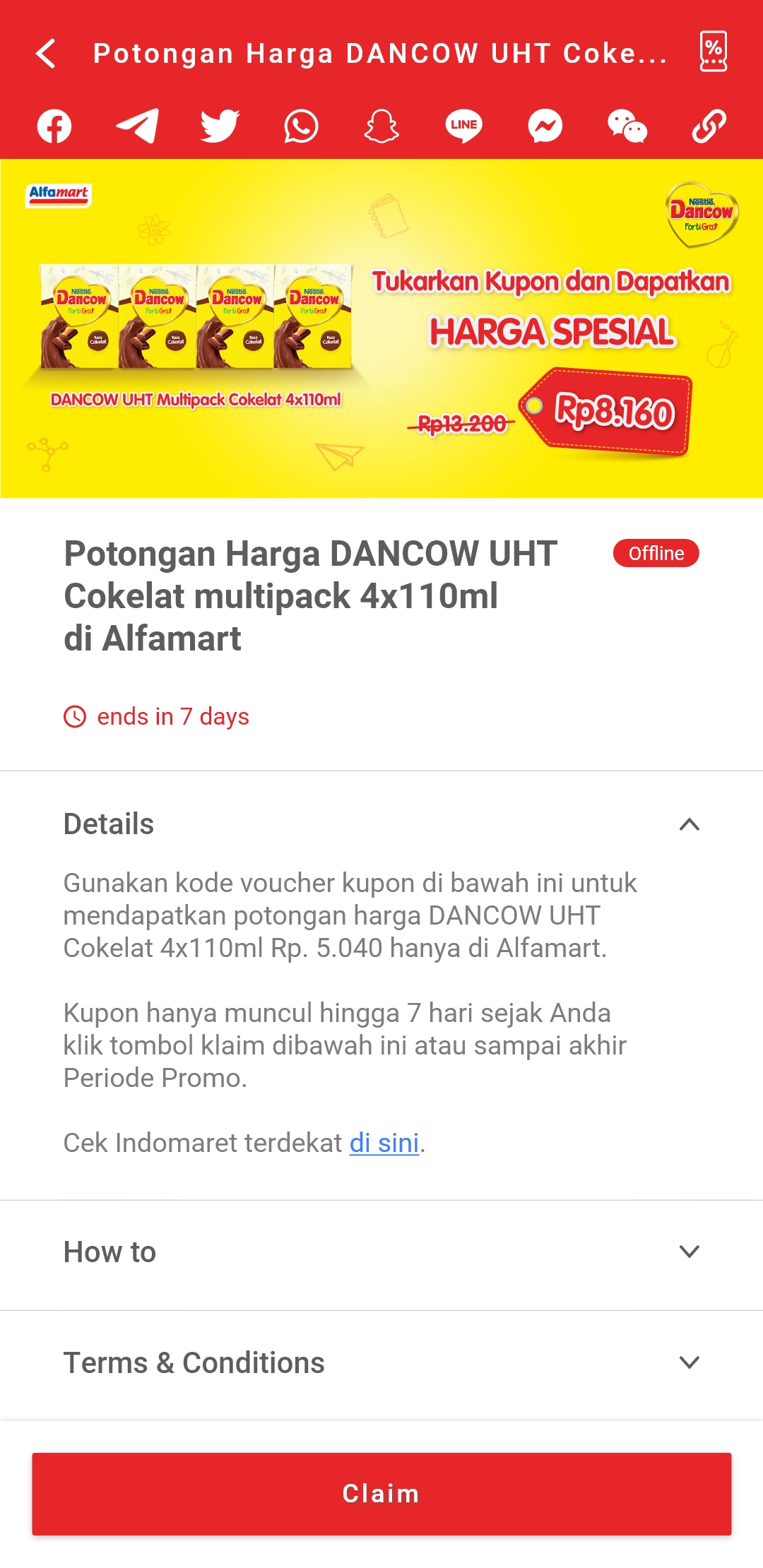Share this offer via WhatsApp

click(301, 126)
